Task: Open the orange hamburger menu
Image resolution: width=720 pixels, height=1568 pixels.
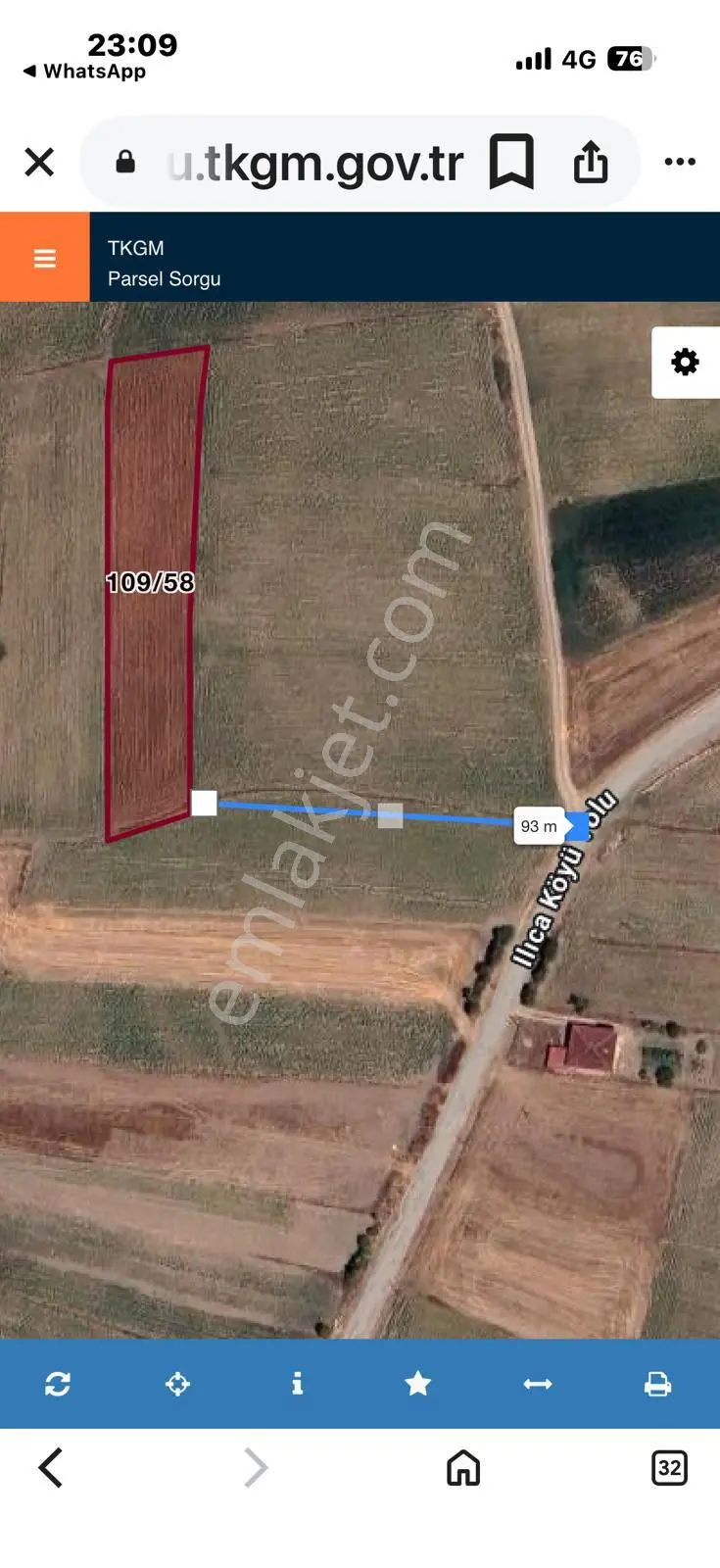Action: pos(45,258)
